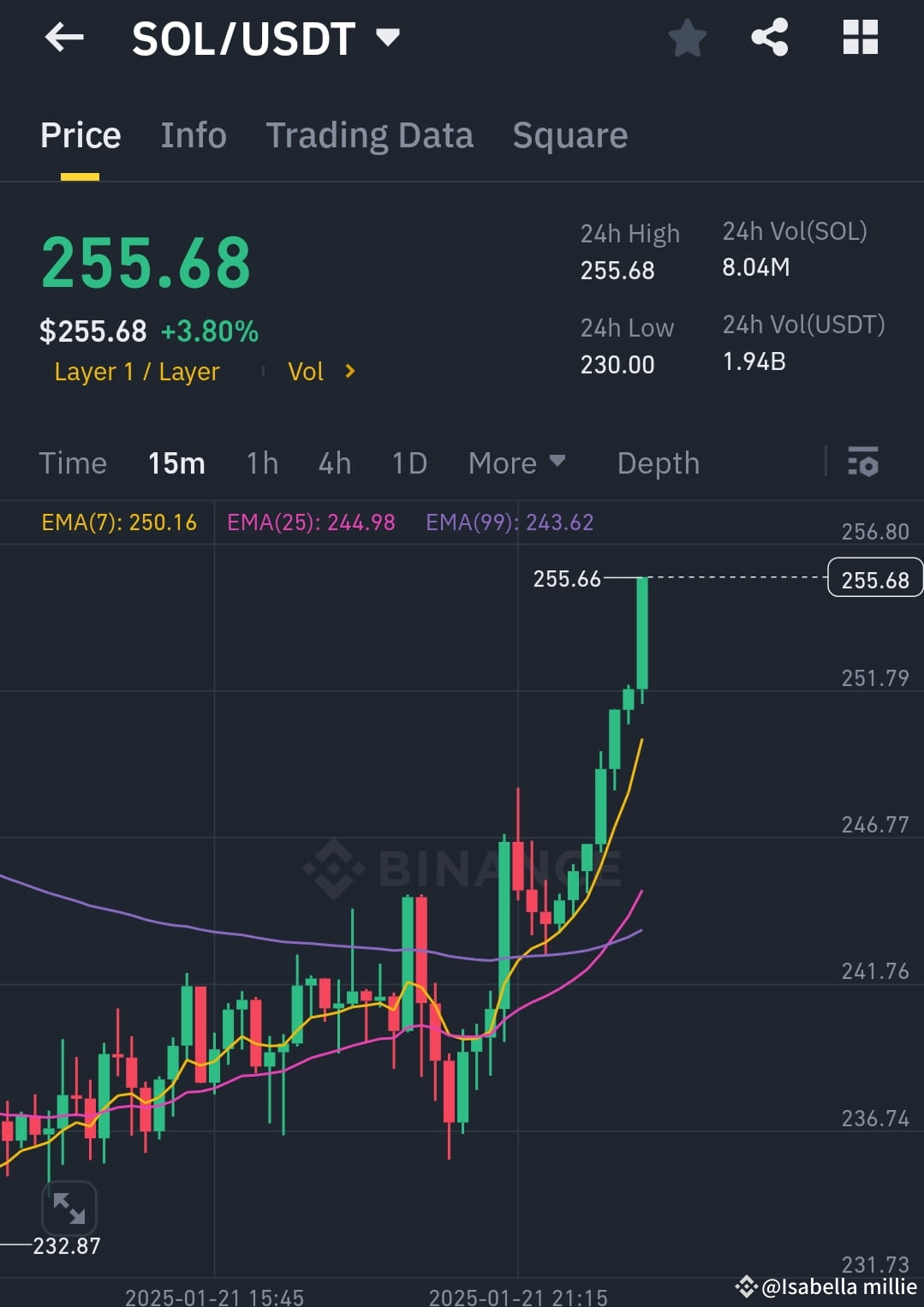
Task: Open the Layer 1 / Layer category link
Action: (x=136, y=372)
